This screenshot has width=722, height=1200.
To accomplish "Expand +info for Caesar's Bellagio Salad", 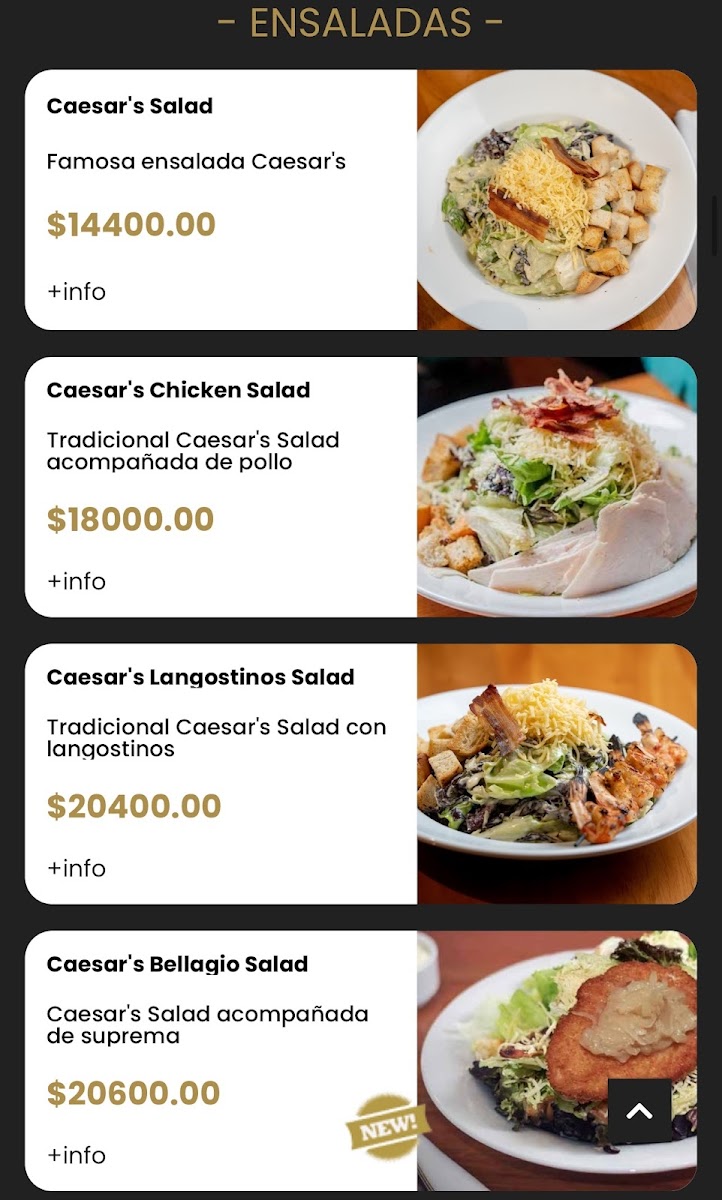I will click(x=76, y=1155).
